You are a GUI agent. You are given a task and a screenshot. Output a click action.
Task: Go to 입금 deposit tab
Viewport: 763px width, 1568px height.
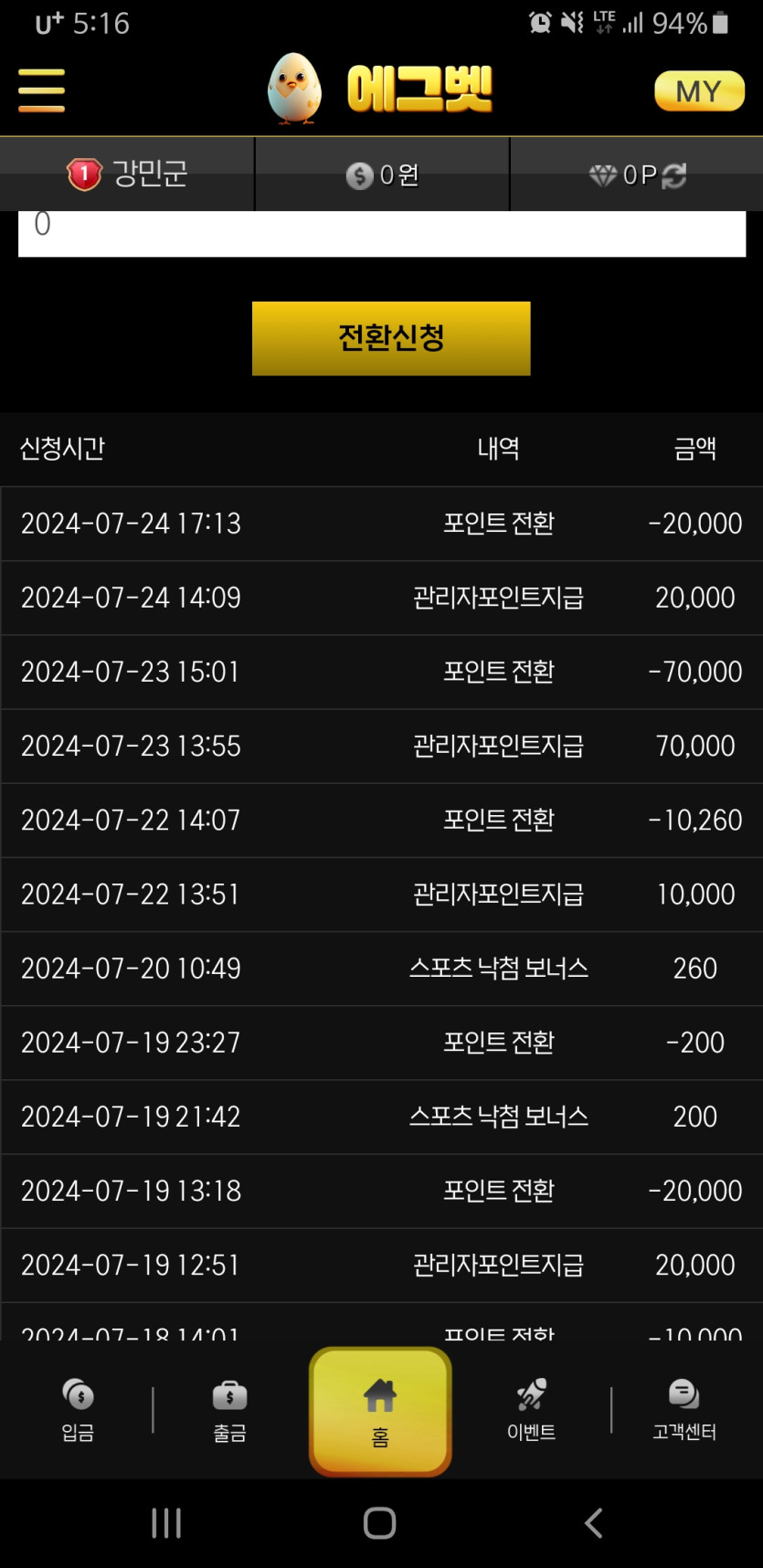click(x=78, y=1411)
